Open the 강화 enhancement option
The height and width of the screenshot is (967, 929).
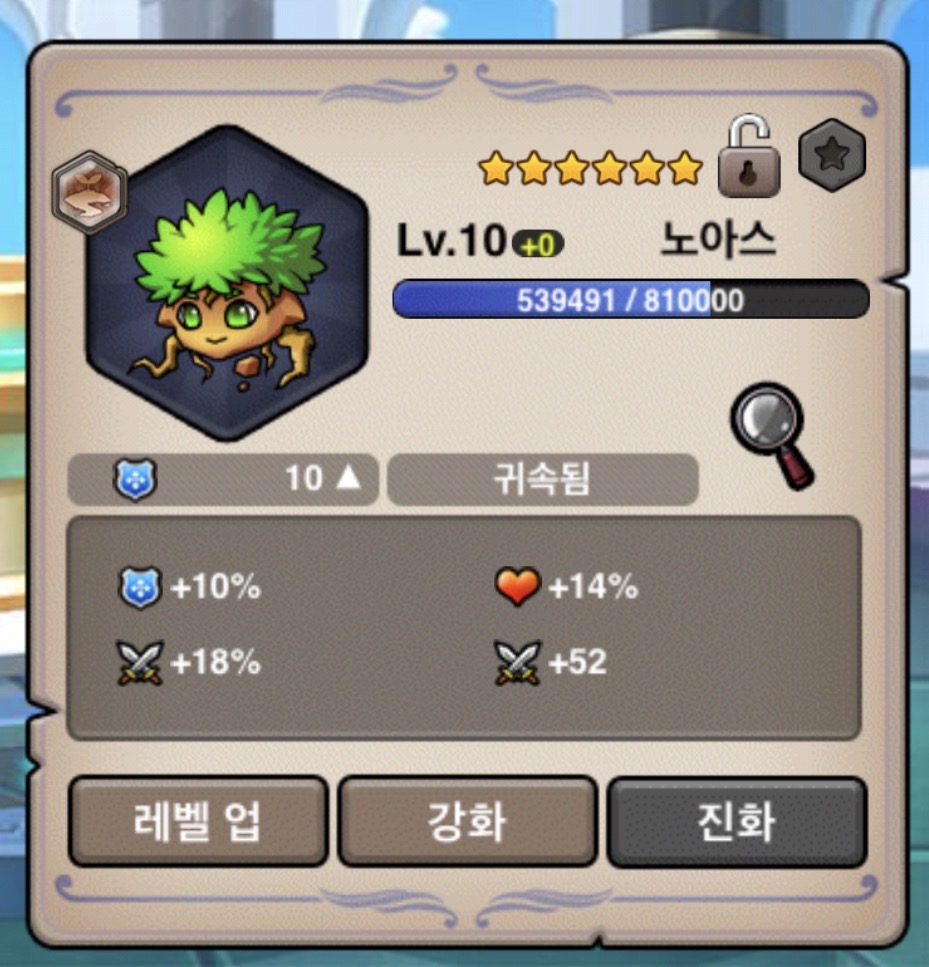(467, 821)
